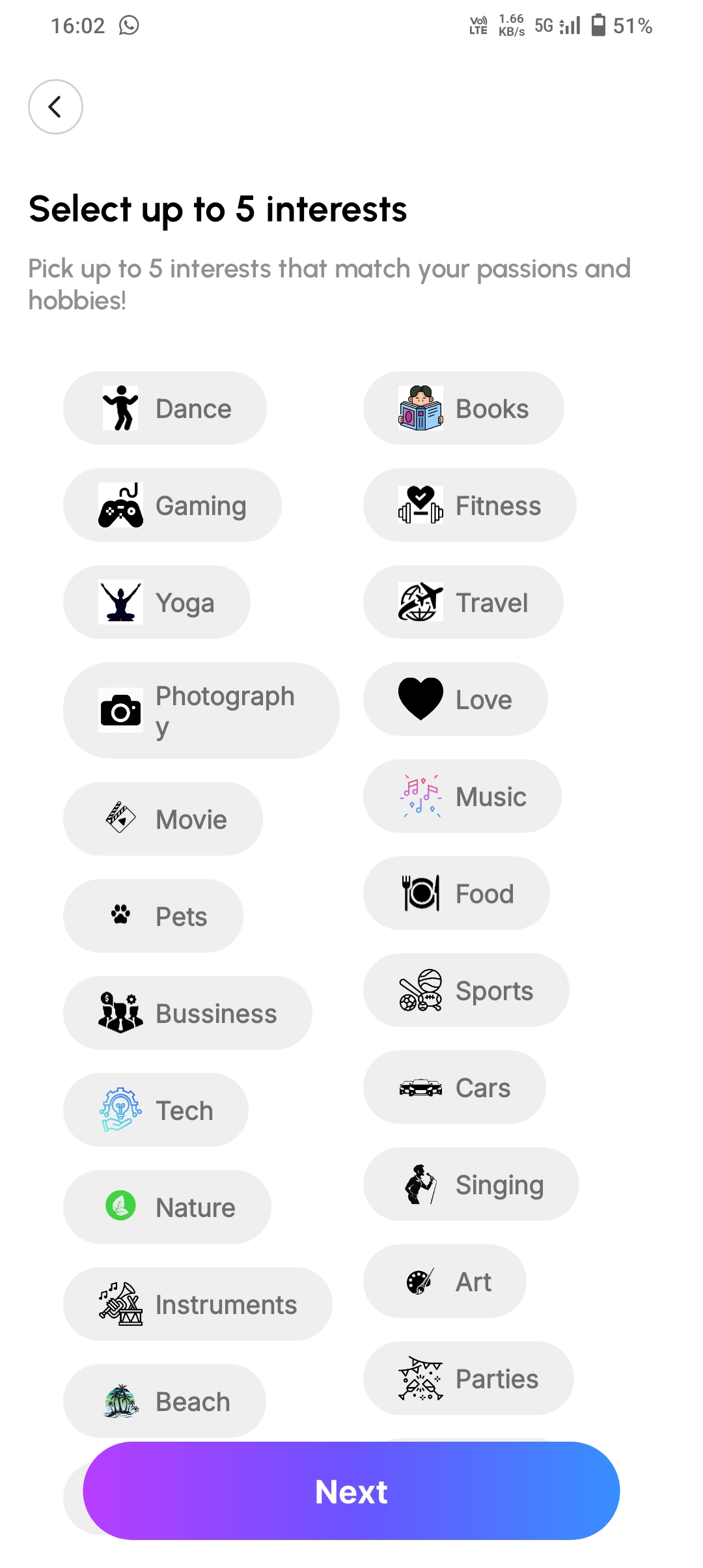This screenshot has width=703, height=1568.
Task: Tap the Cars interest chip
Action: pyautogui.click(x=454, y=1087)
